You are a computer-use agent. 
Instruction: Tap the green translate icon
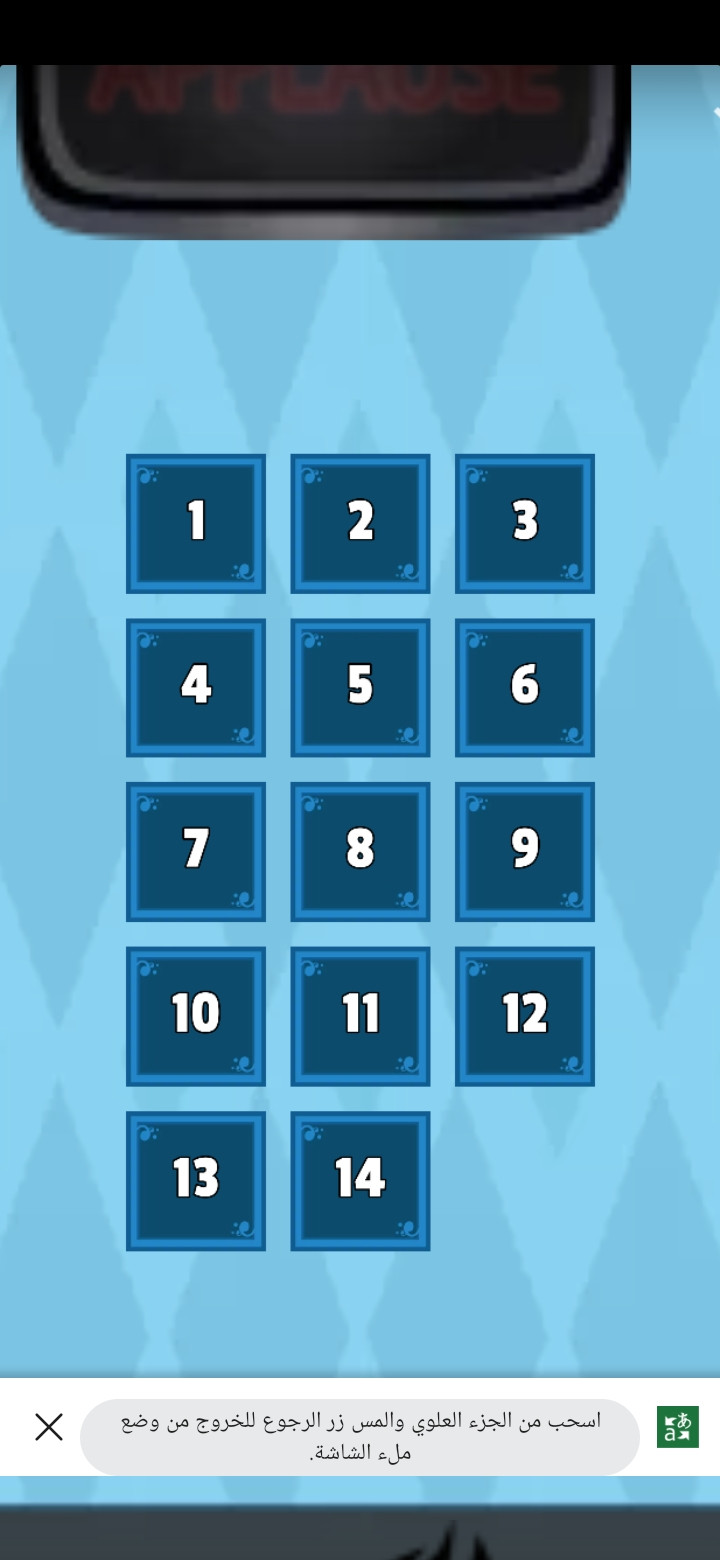tap(678, 1427)
